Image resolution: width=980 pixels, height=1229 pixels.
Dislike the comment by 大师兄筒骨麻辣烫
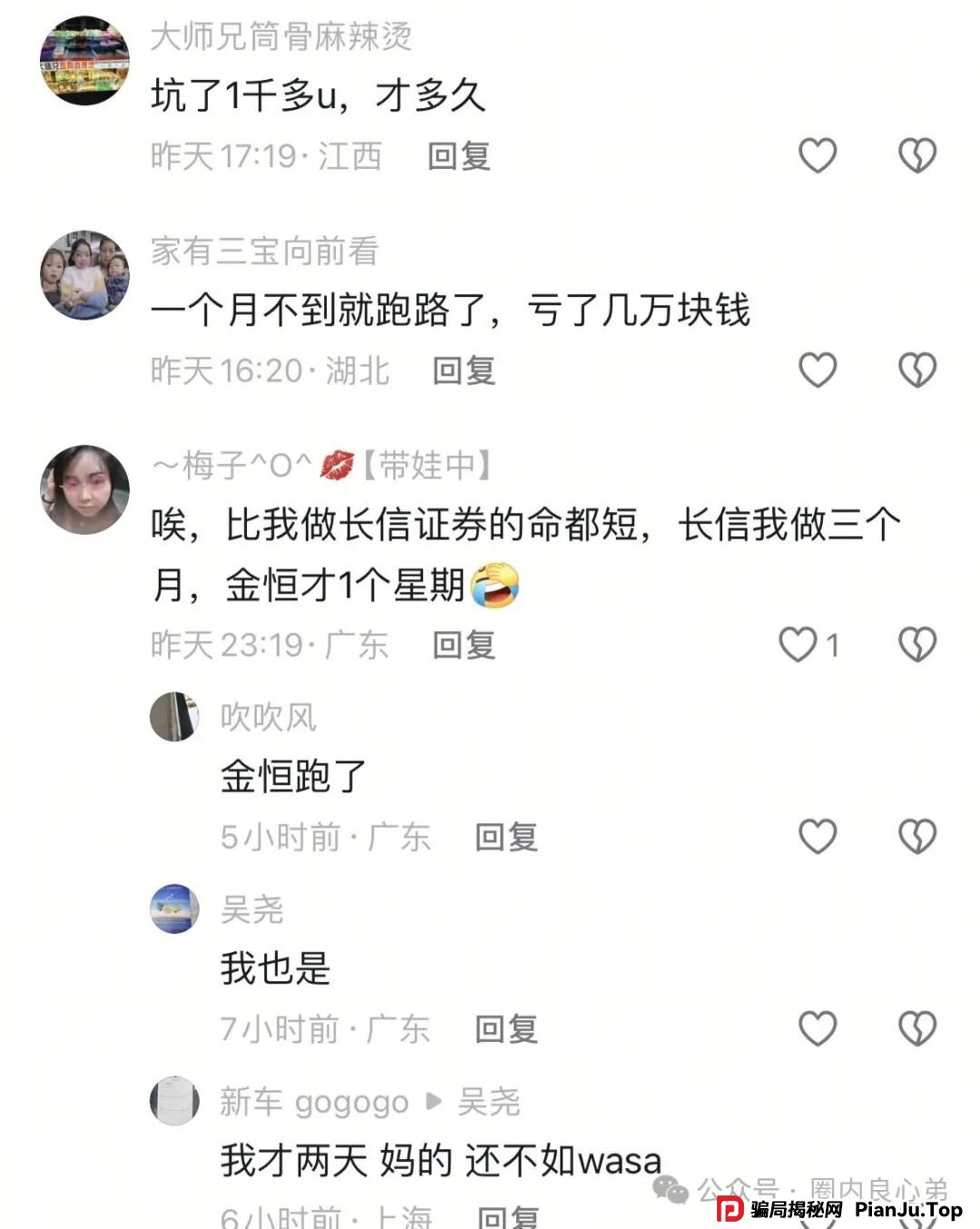pos(916,156)
